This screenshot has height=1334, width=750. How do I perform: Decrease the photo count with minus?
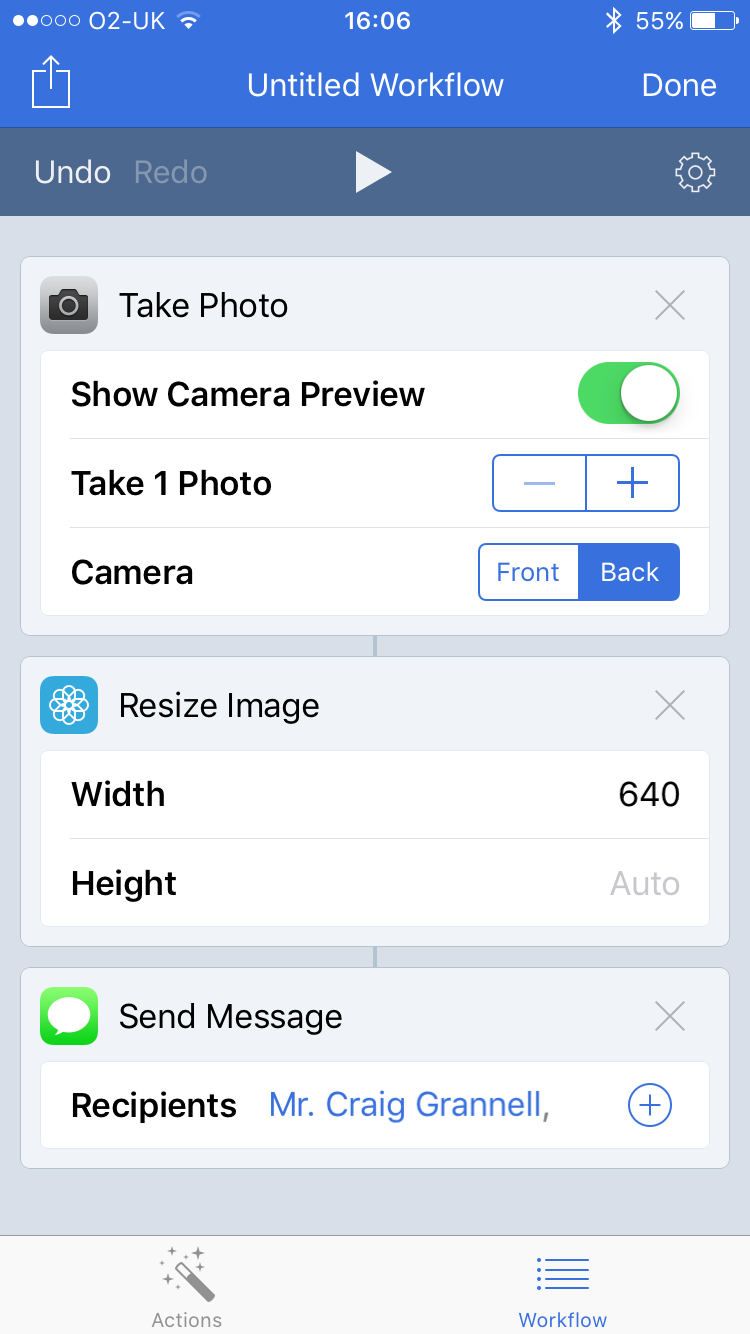pyautogui.click(x=539, y=483)
